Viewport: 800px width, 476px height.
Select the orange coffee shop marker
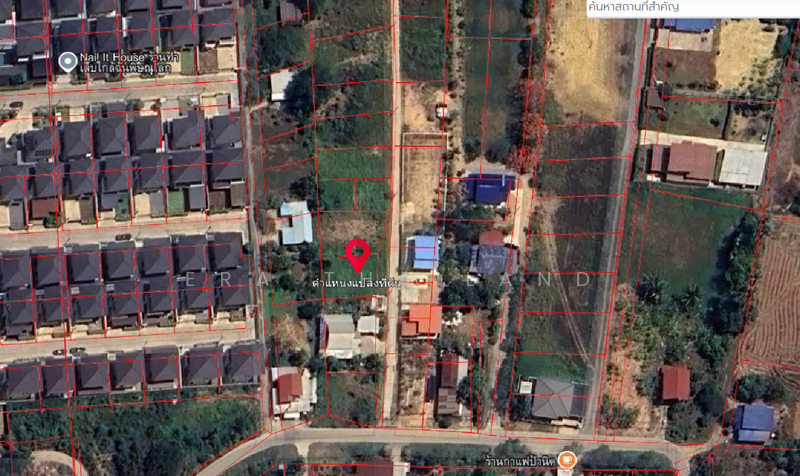point(567,460)
